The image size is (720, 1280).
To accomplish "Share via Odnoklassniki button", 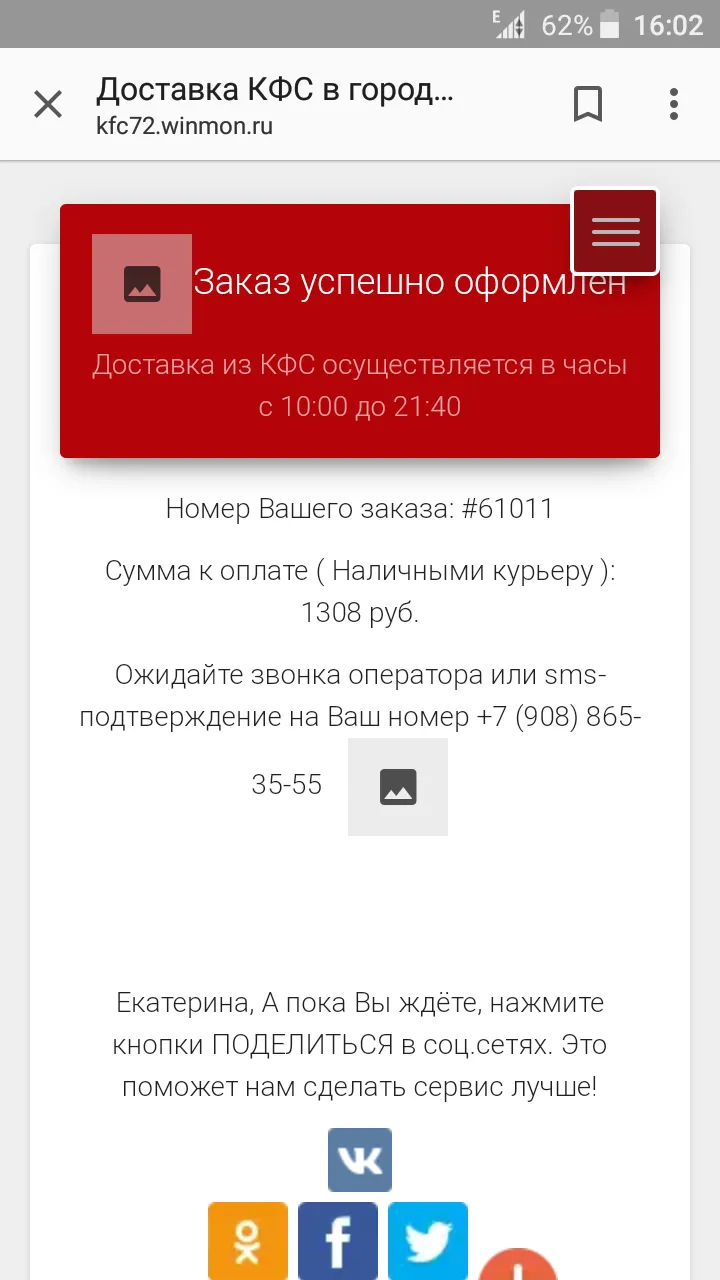I will 248,1241.
